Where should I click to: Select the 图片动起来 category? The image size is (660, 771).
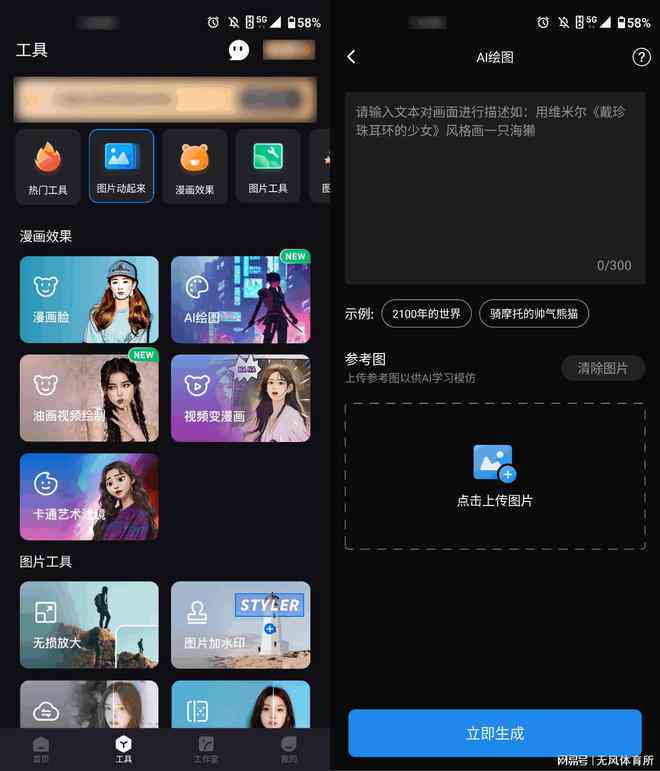tap(121, 166)
